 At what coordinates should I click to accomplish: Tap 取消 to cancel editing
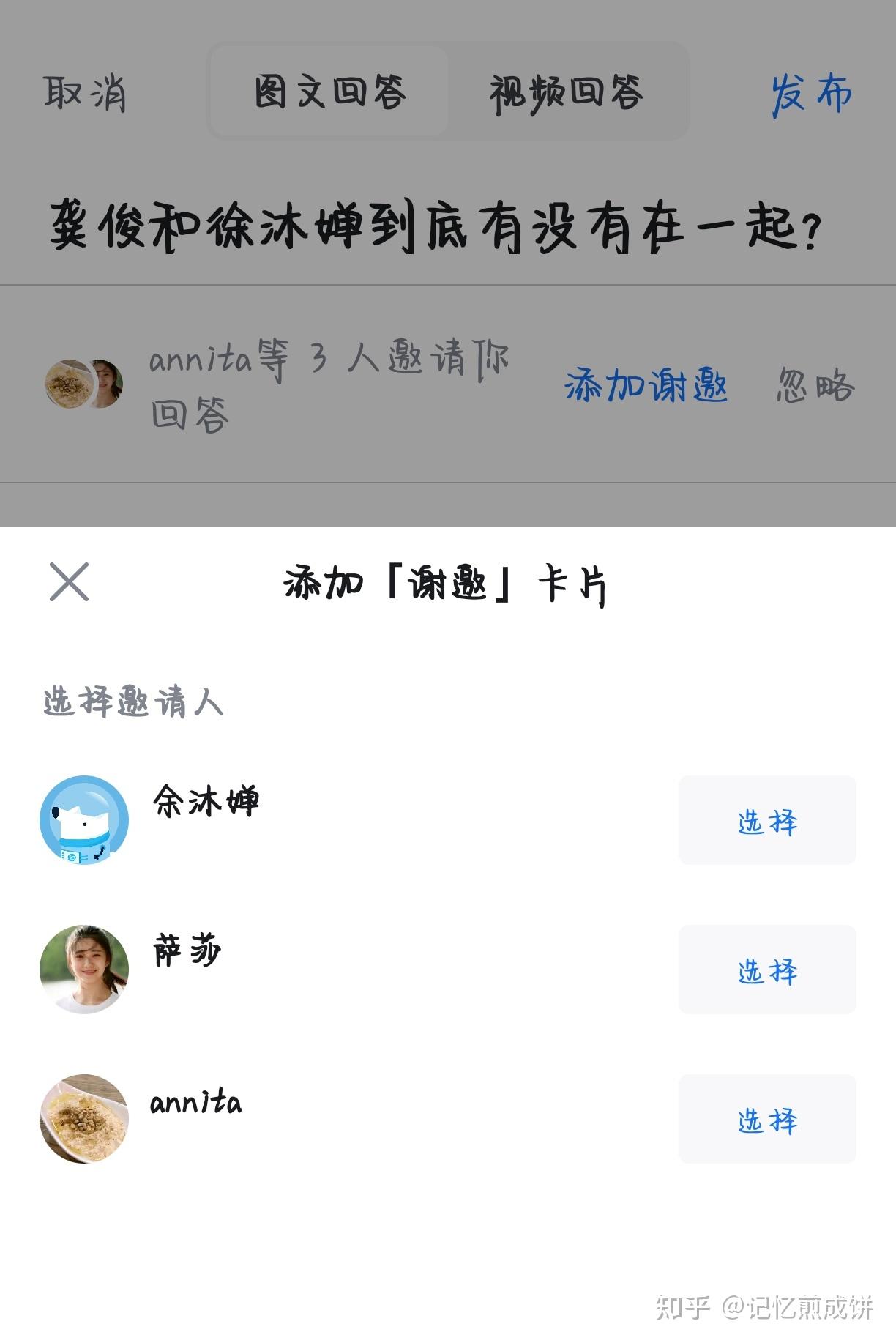(86, 93)
